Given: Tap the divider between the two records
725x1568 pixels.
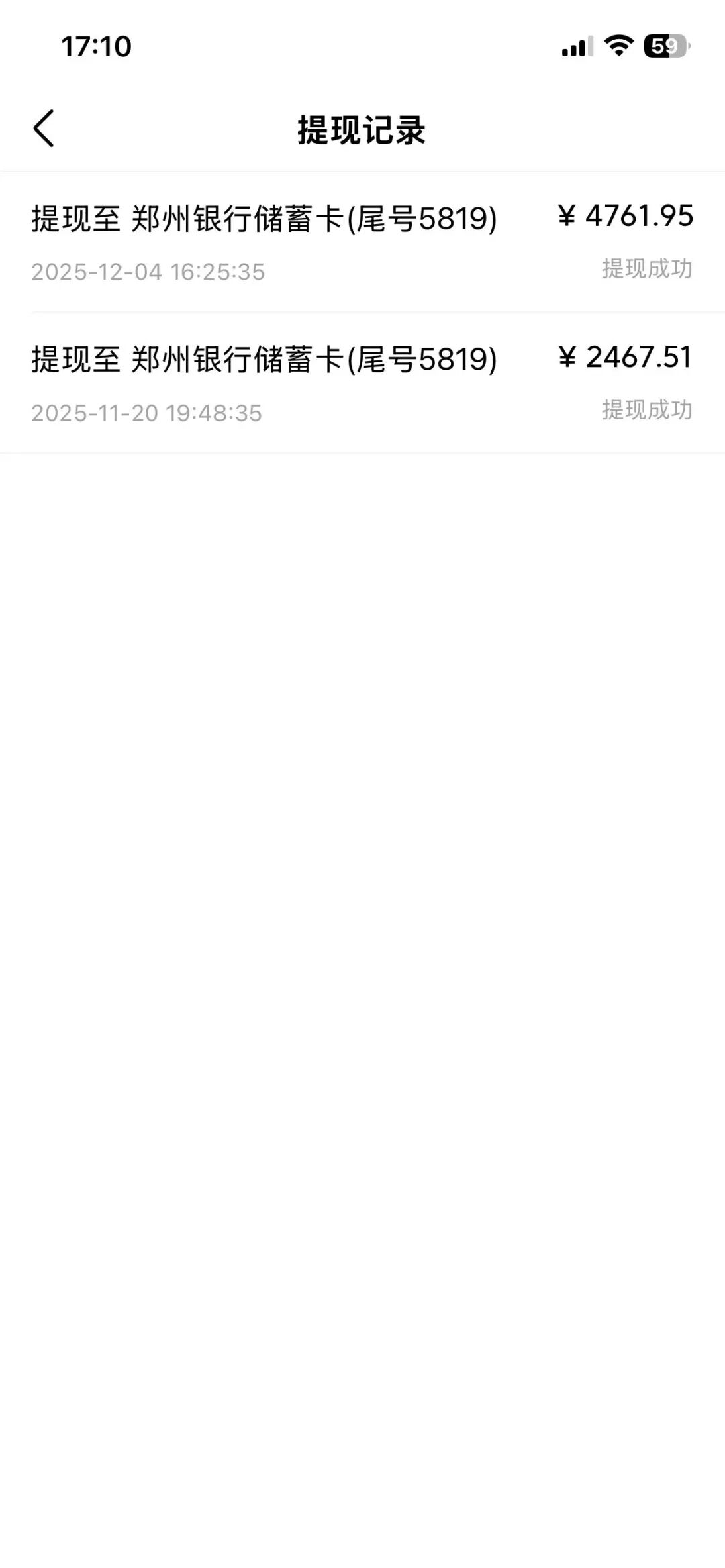Looking at the screenshot, I should coord(362,314).
